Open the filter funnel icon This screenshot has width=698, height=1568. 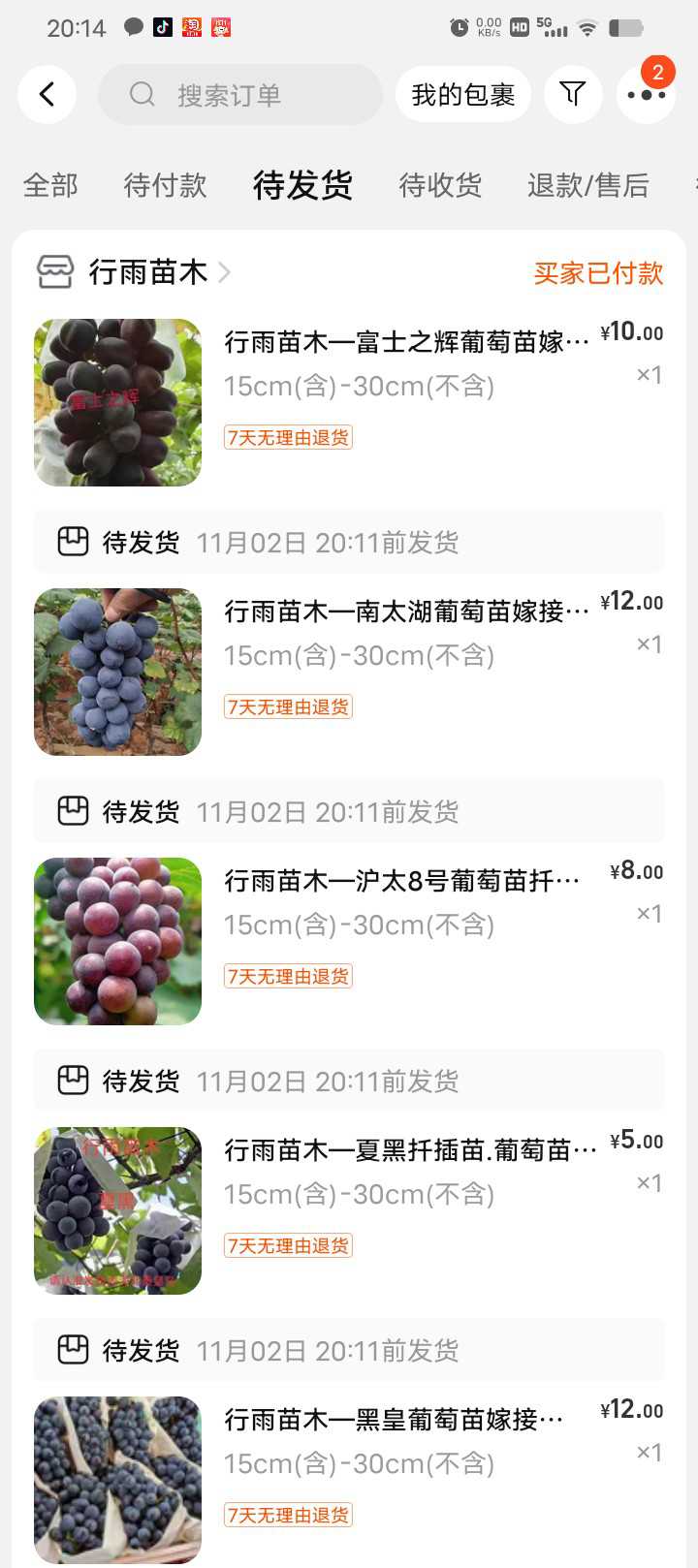tap(573, 94)
